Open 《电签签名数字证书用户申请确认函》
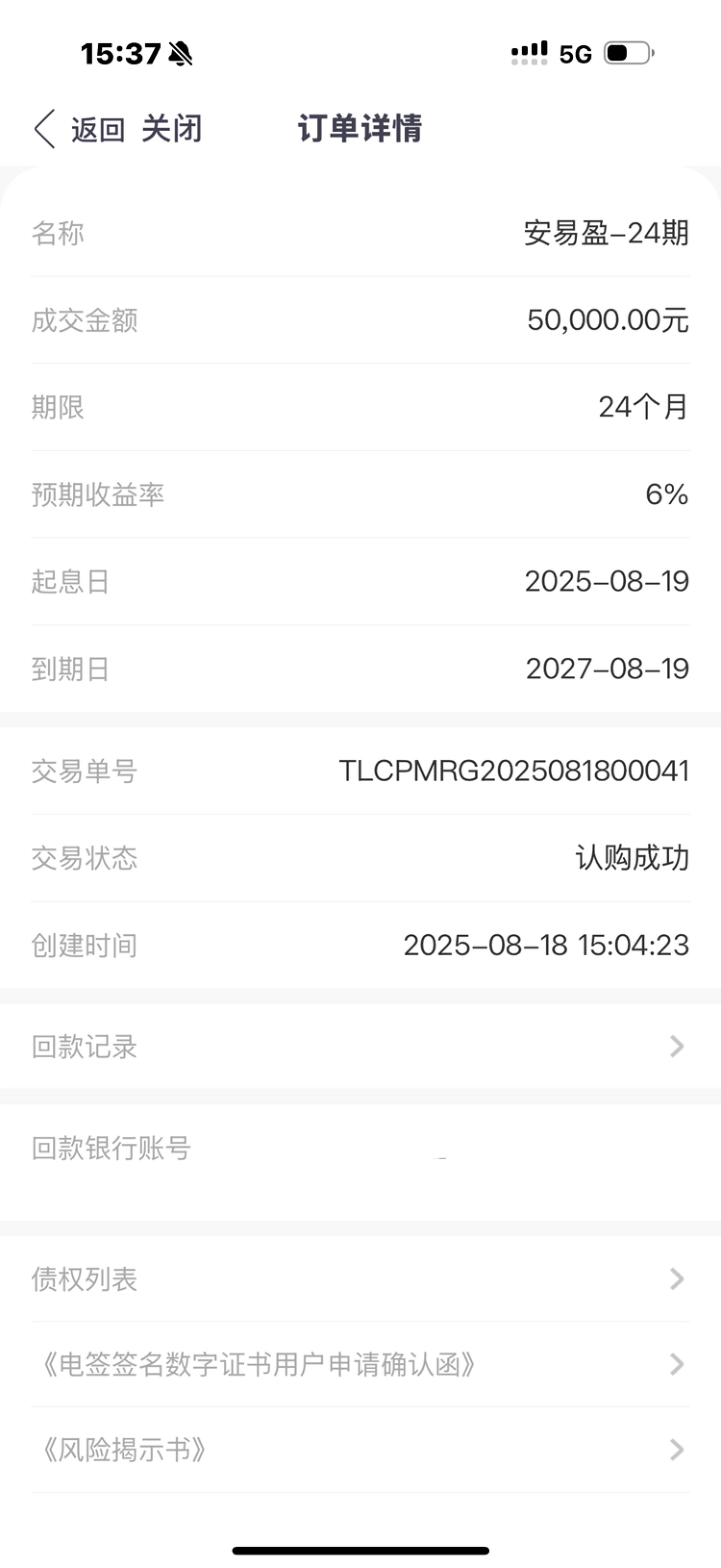The width and height of the screenshot is (721, 1568). [360, 1364]
